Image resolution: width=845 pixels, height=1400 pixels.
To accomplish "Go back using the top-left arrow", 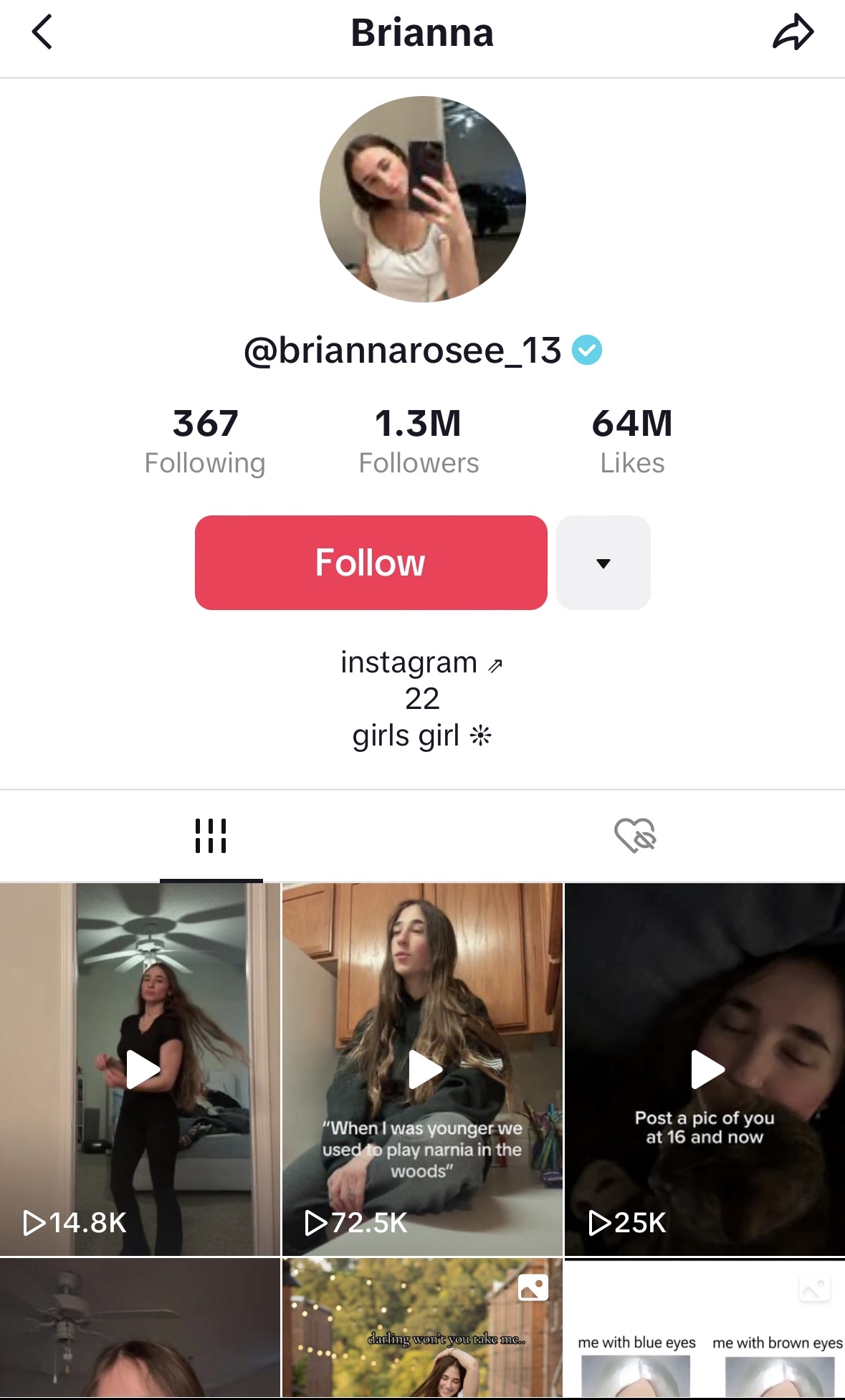I will click(x=42, y=33).
